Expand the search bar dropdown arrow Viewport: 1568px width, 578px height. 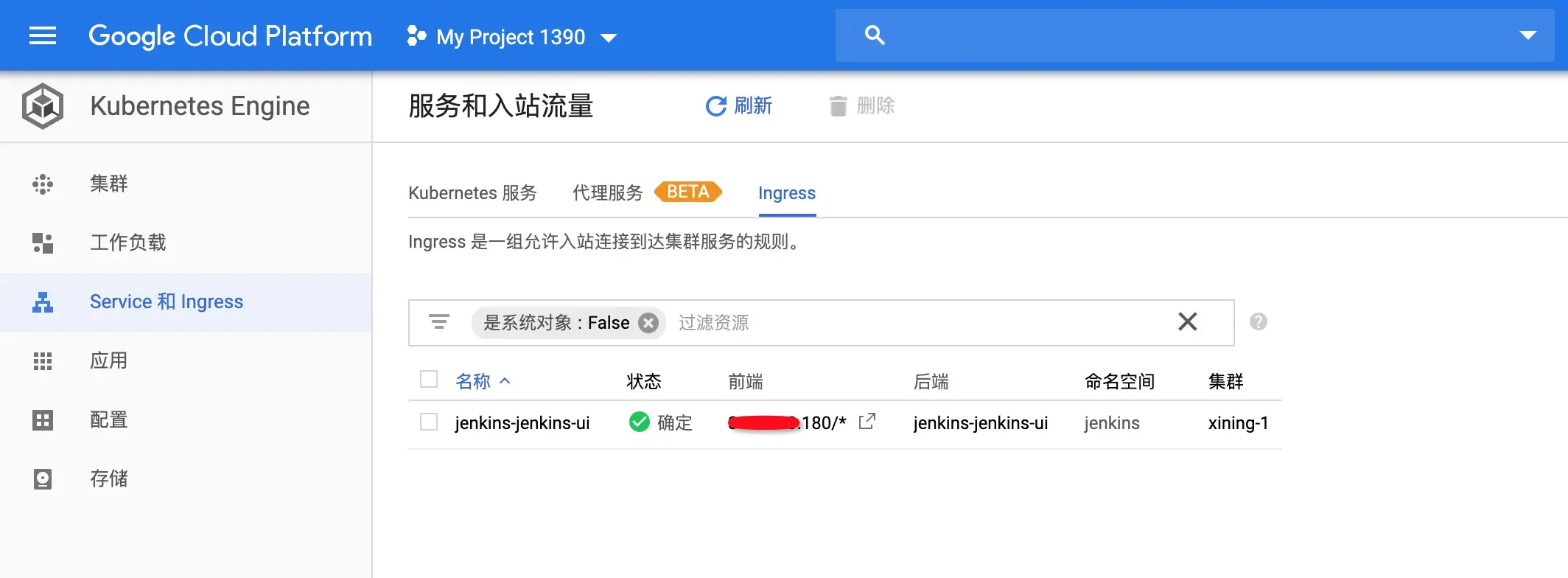click(1527, 35)
